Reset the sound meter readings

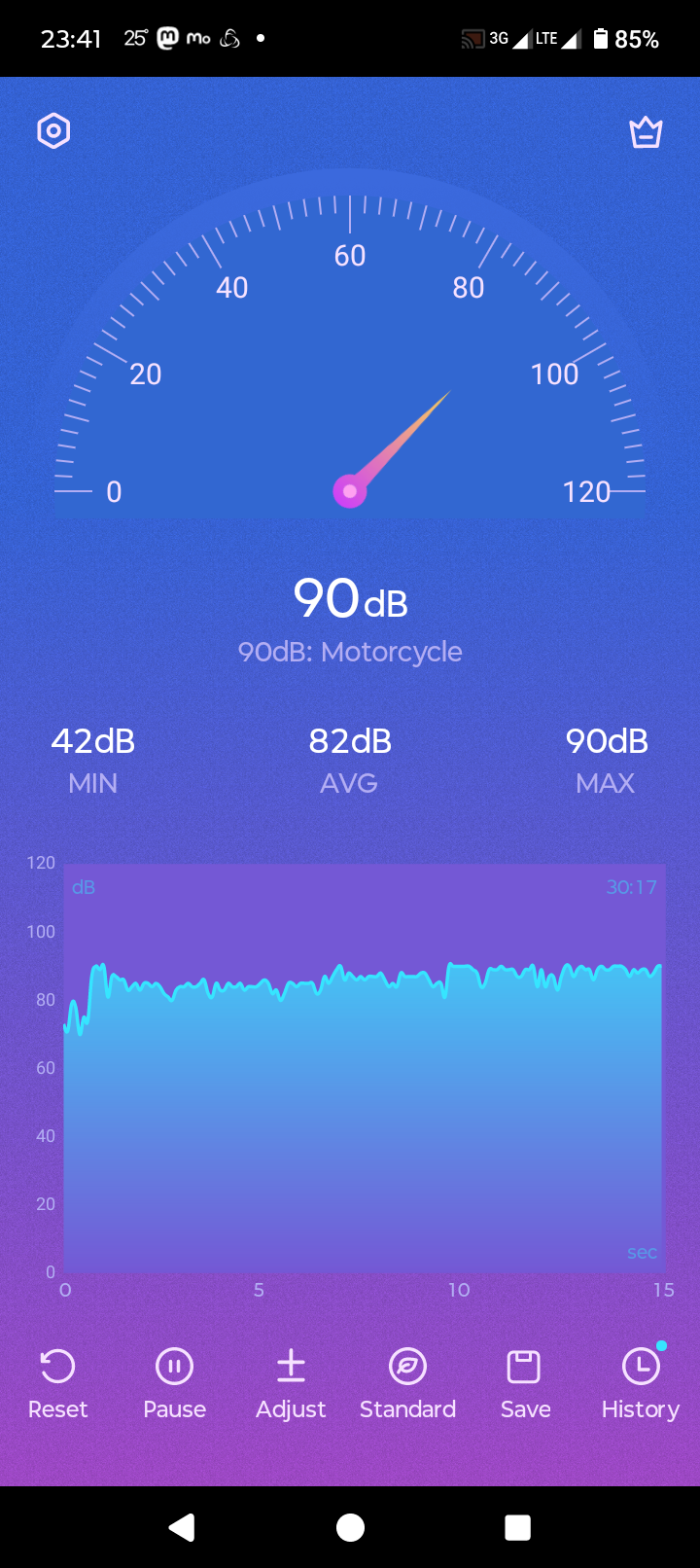click(57, 1384)
